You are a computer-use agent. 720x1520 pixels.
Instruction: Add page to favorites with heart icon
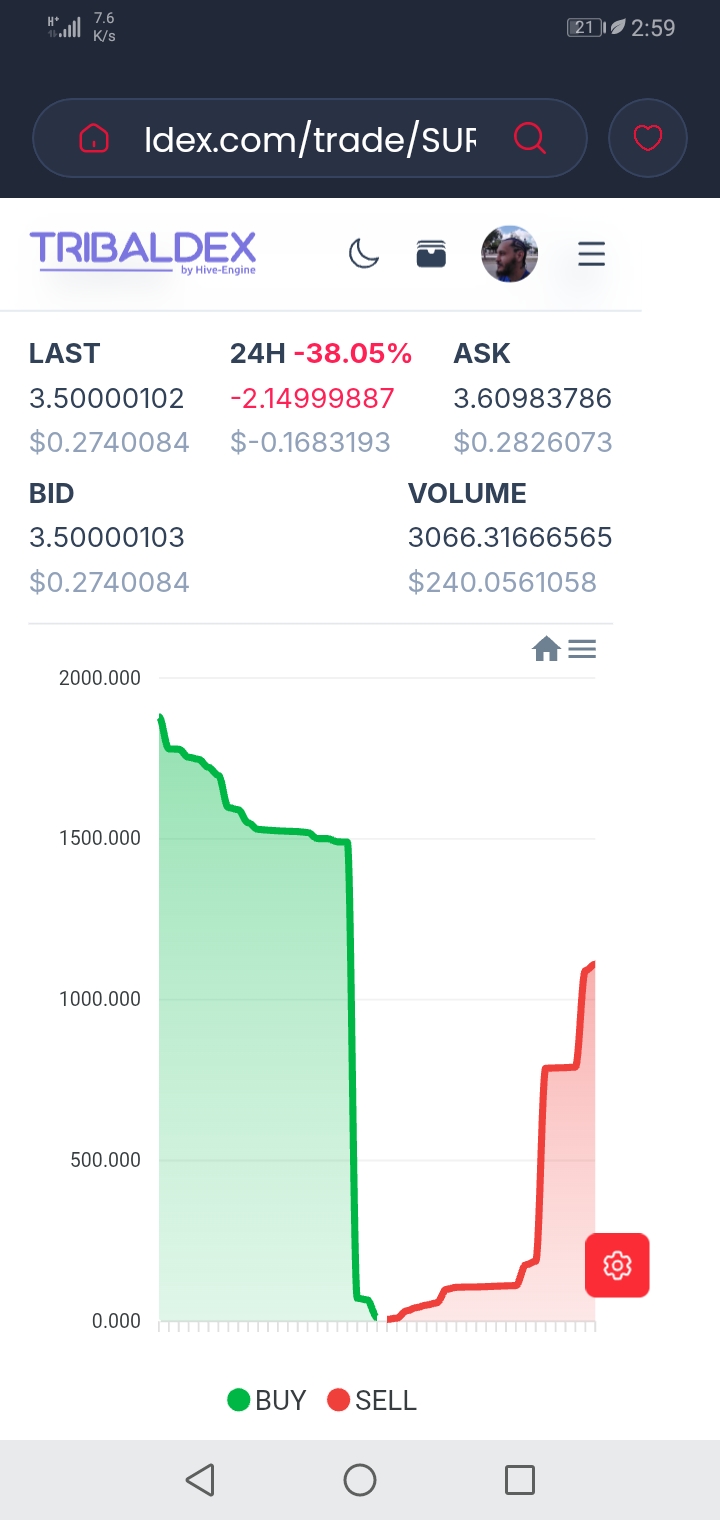[x=648, y=138]
